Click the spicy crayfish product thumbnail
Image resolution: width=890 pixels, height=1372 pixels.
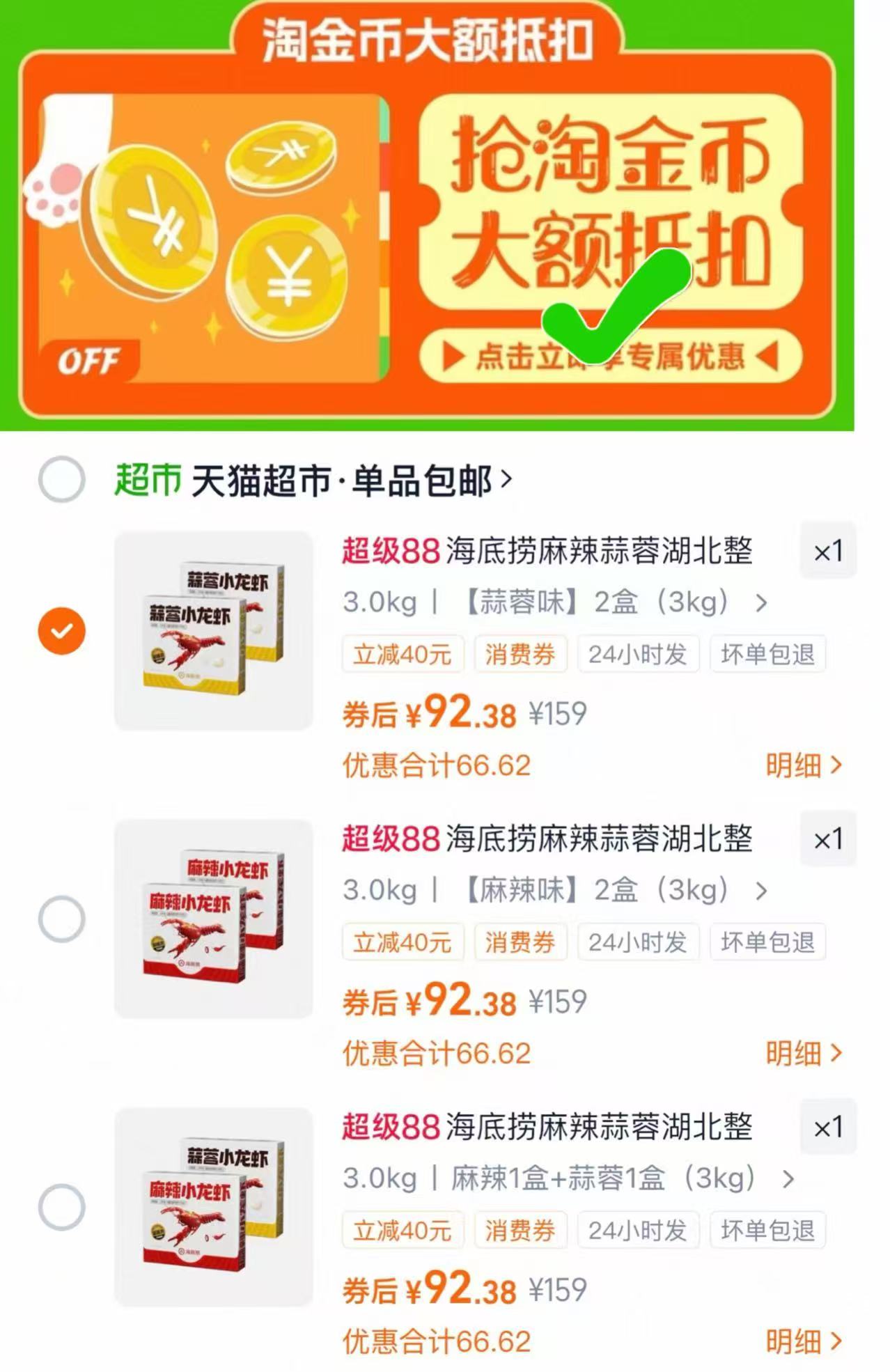[x=214, y=918]
